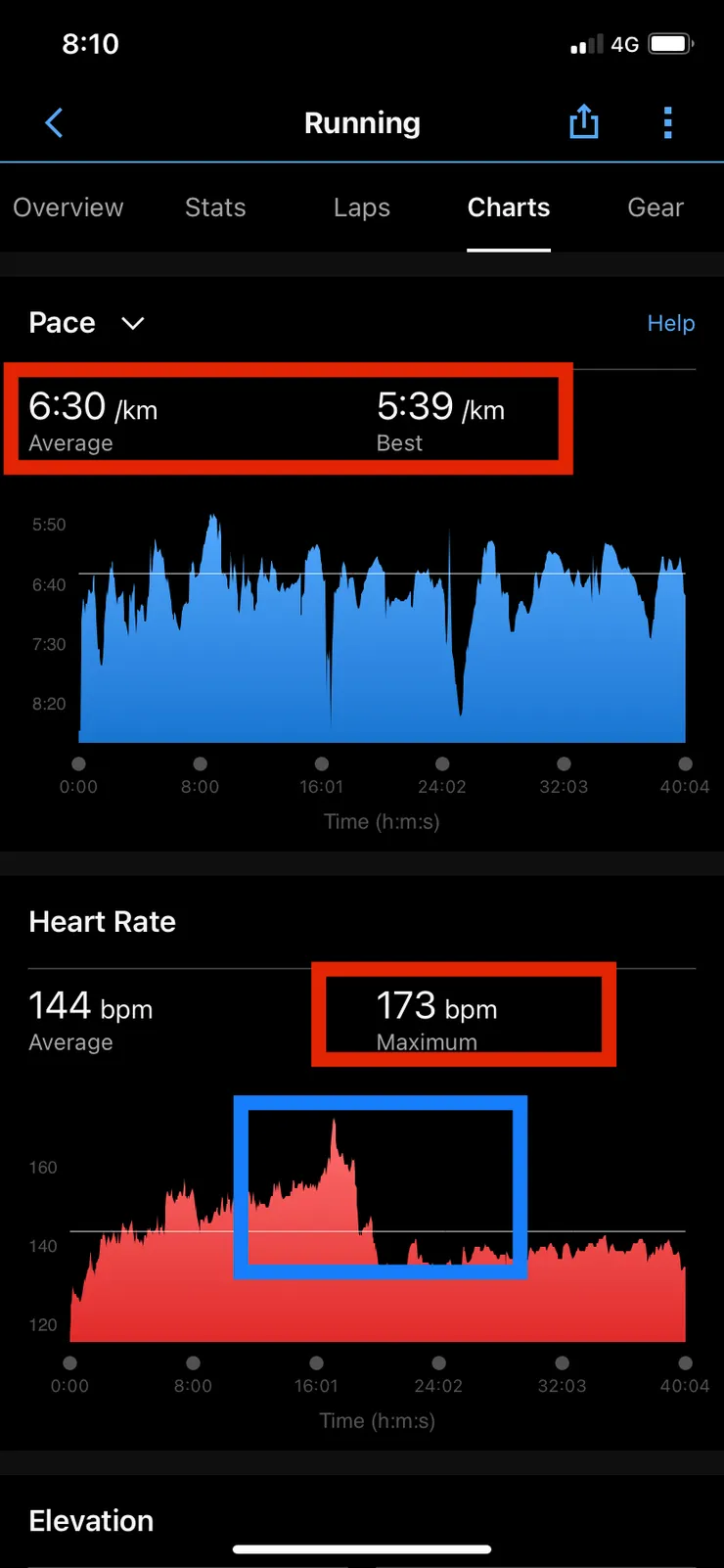The width and height of the screenshot is (724, 1568).
Task: Expand the Pace chart dropdown
Action: click(132, 323)
